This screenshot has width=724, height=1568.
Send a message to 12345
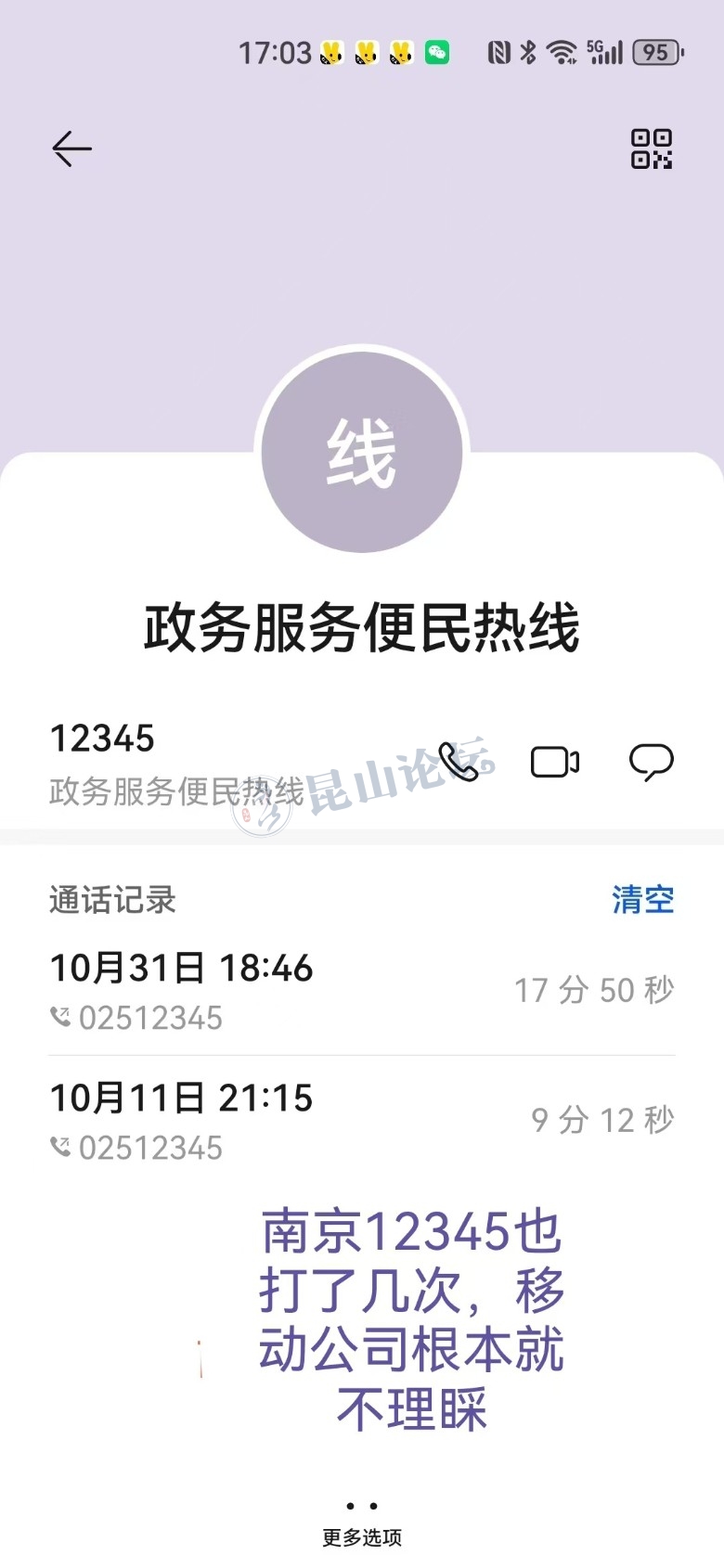(651, 762)
